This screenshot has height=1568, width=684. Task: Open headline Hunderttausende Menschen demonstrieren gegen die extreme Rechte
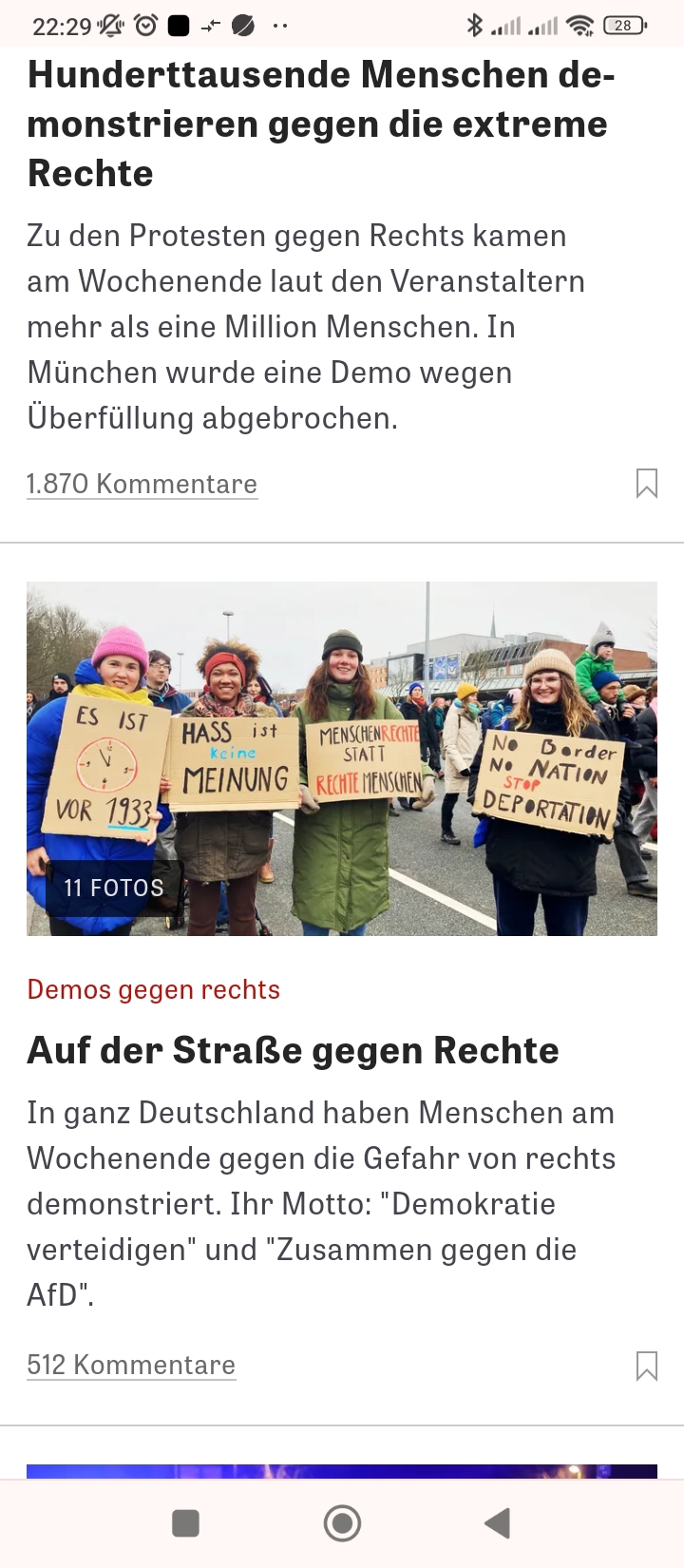click(x=321, y=124)
